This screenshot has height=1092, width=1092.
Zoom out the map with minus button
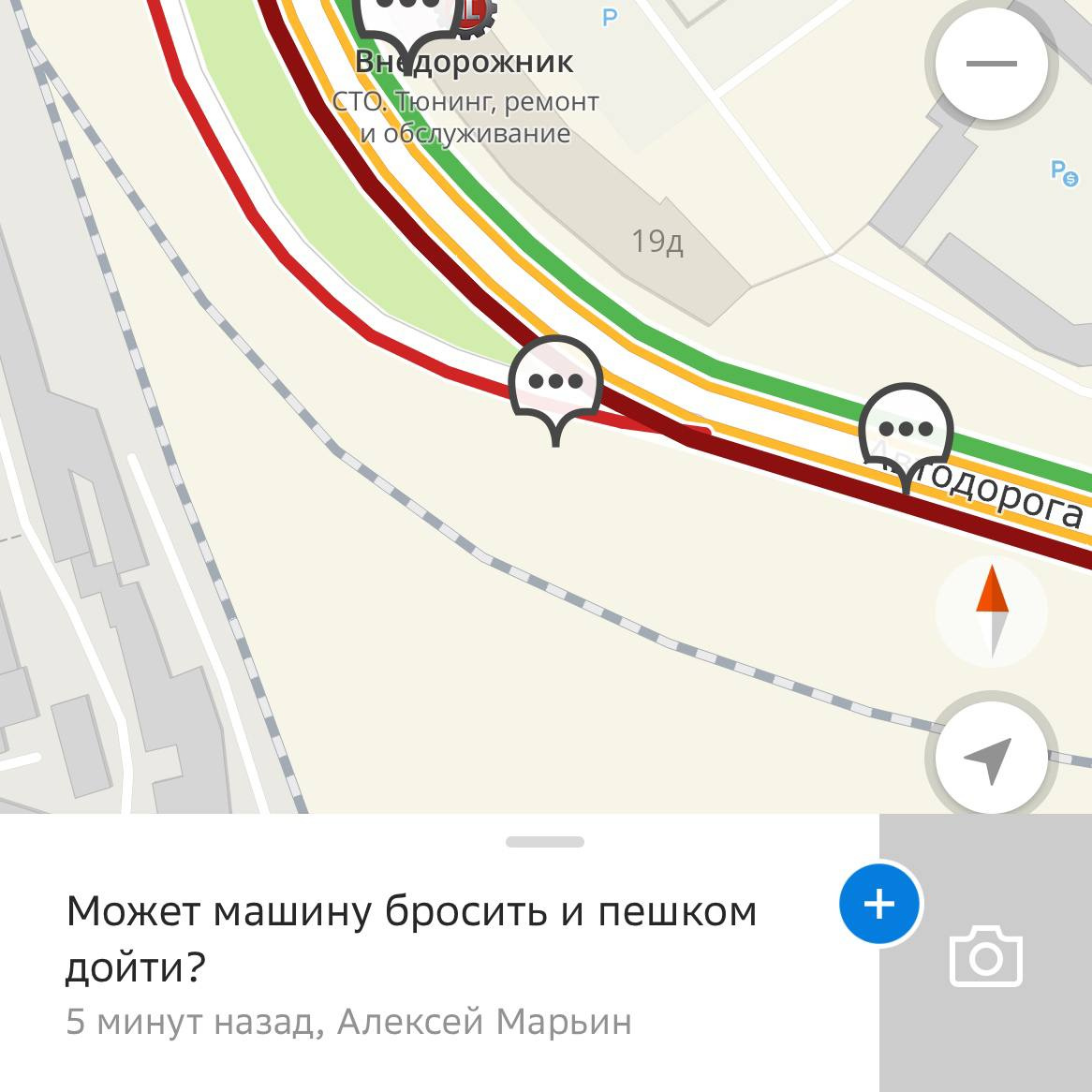pyautogui.click(x=991, y=64)
